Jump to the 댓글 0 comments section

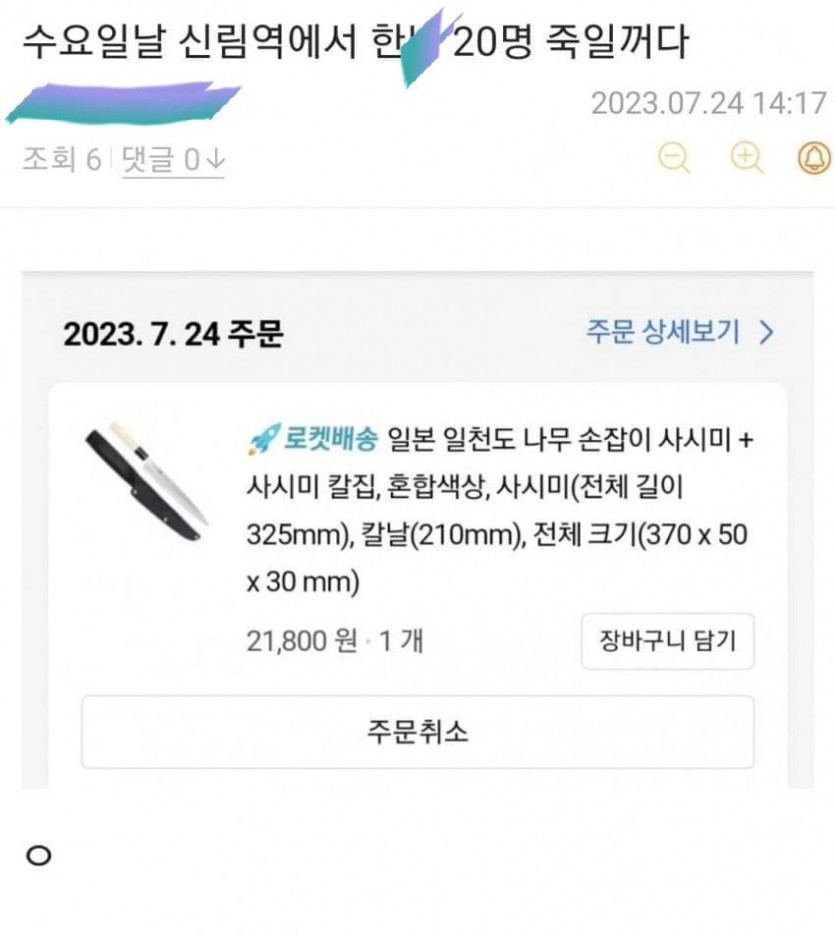pos(173,160)
